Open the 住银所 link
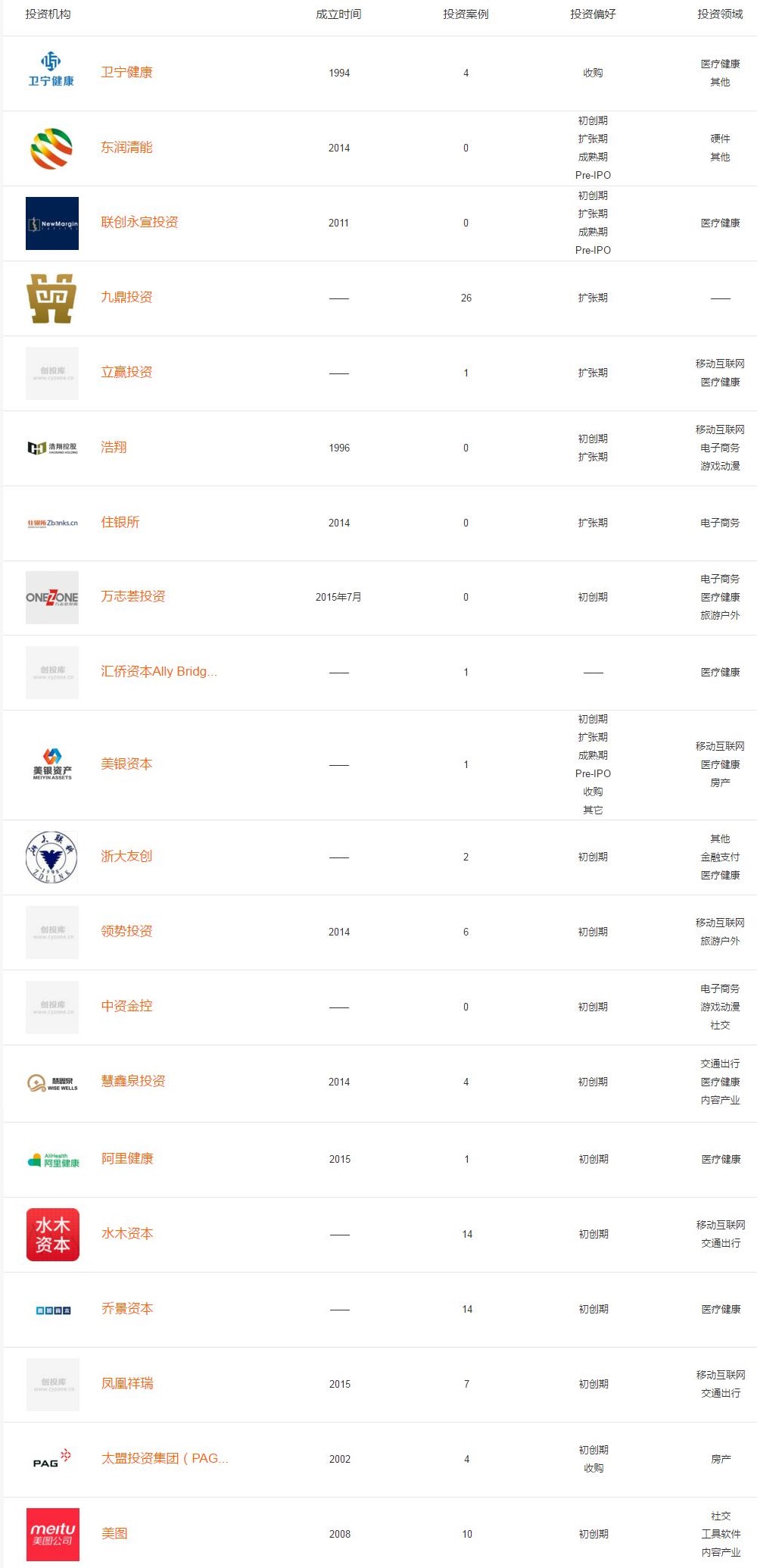The image size is (757, 1568). click(120, 522)
